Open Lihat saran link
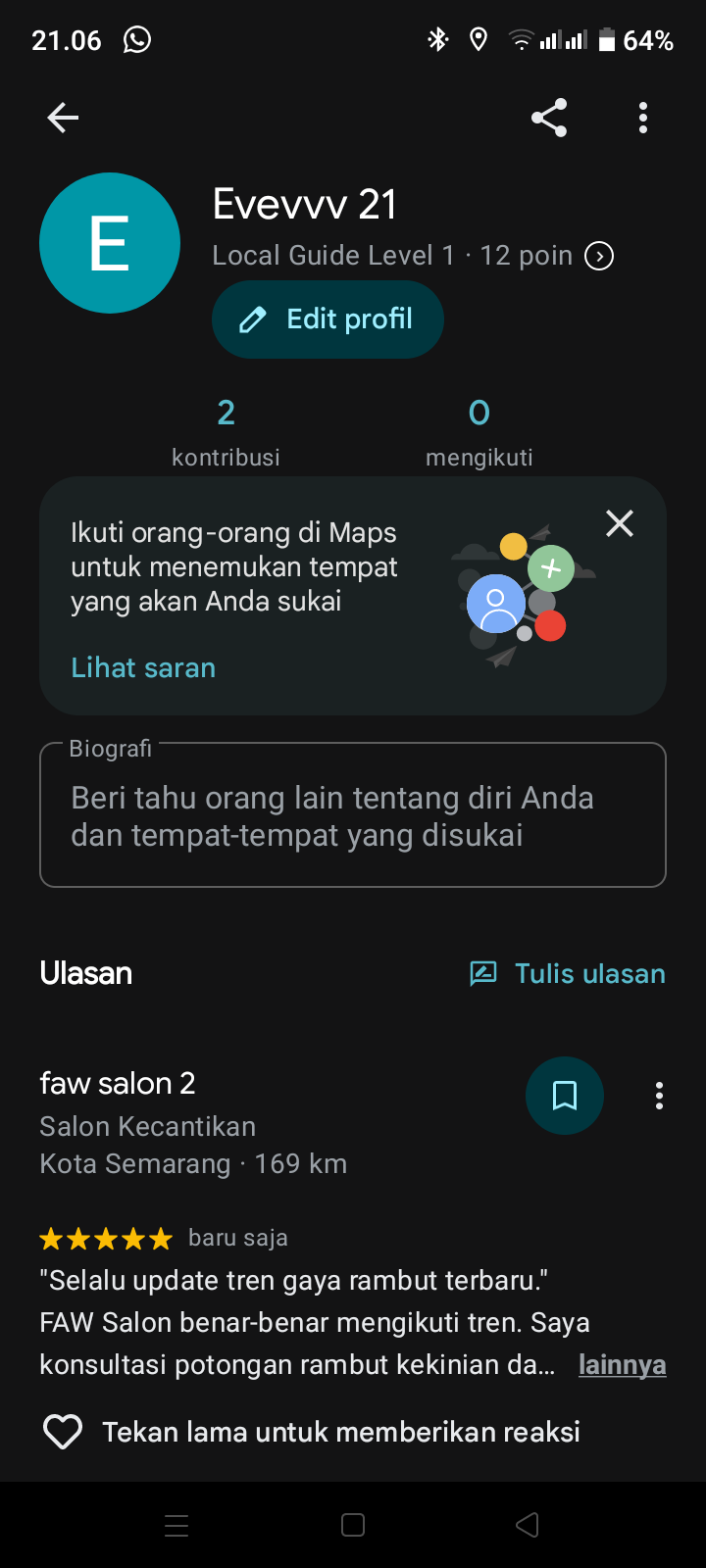The height and width of the screenshot is (1568, 706). [x=143, y=667]
